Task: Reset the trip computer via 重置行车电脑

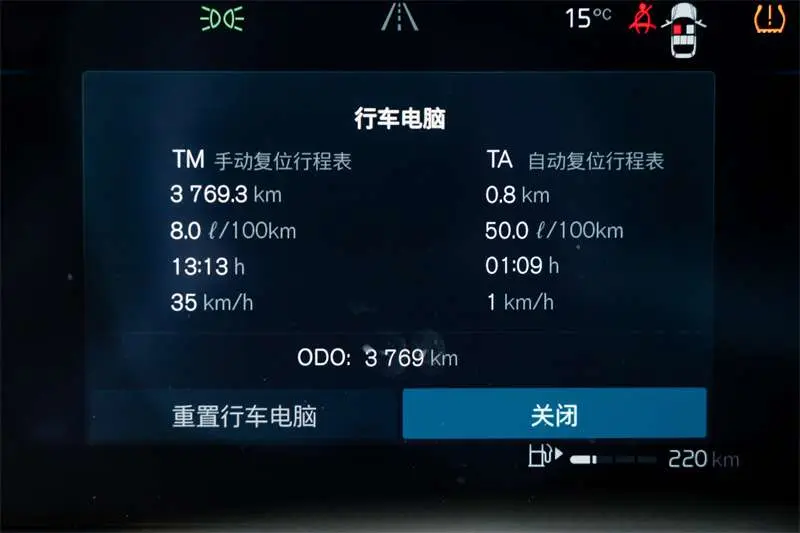Action: pyautogui.click(x=245, y=416)
